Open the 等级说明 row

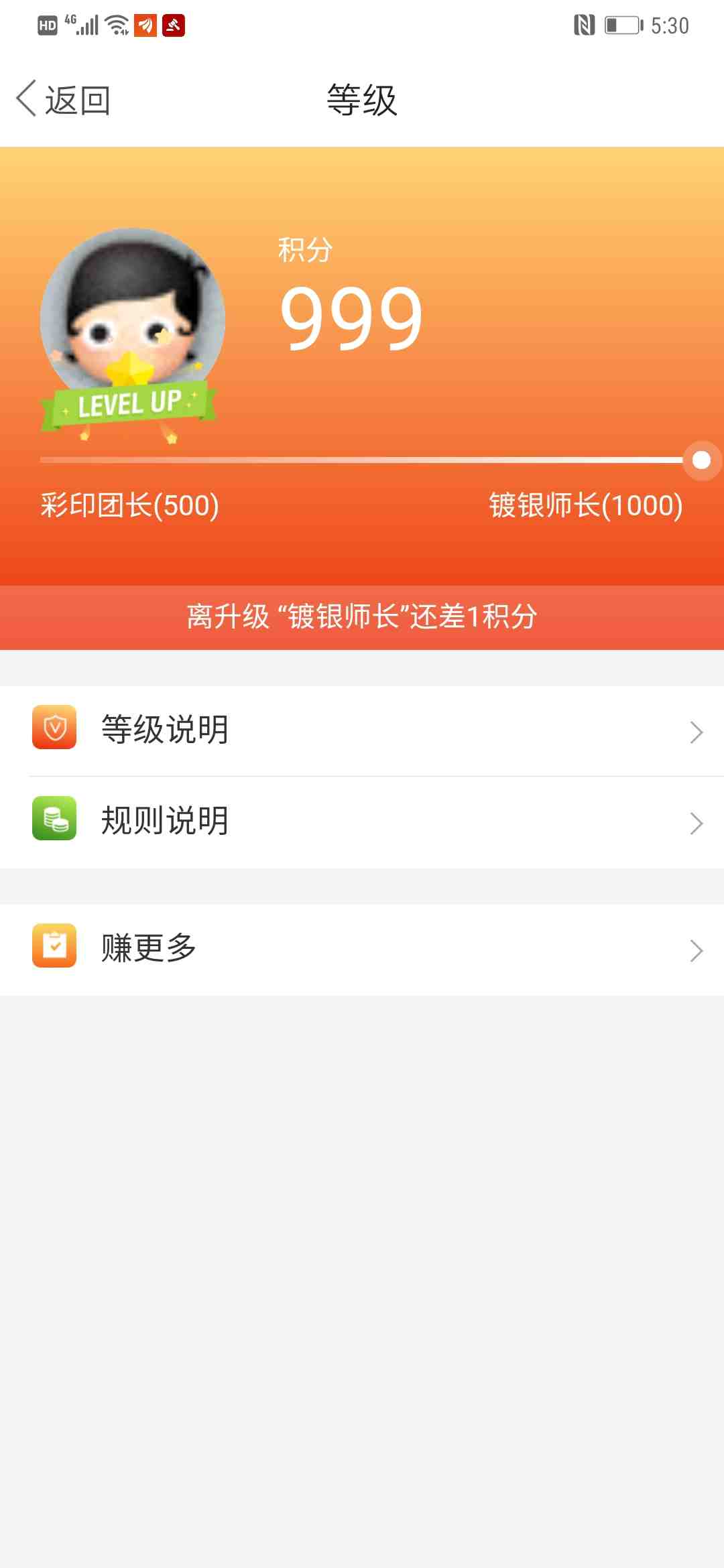click(362, 730)
